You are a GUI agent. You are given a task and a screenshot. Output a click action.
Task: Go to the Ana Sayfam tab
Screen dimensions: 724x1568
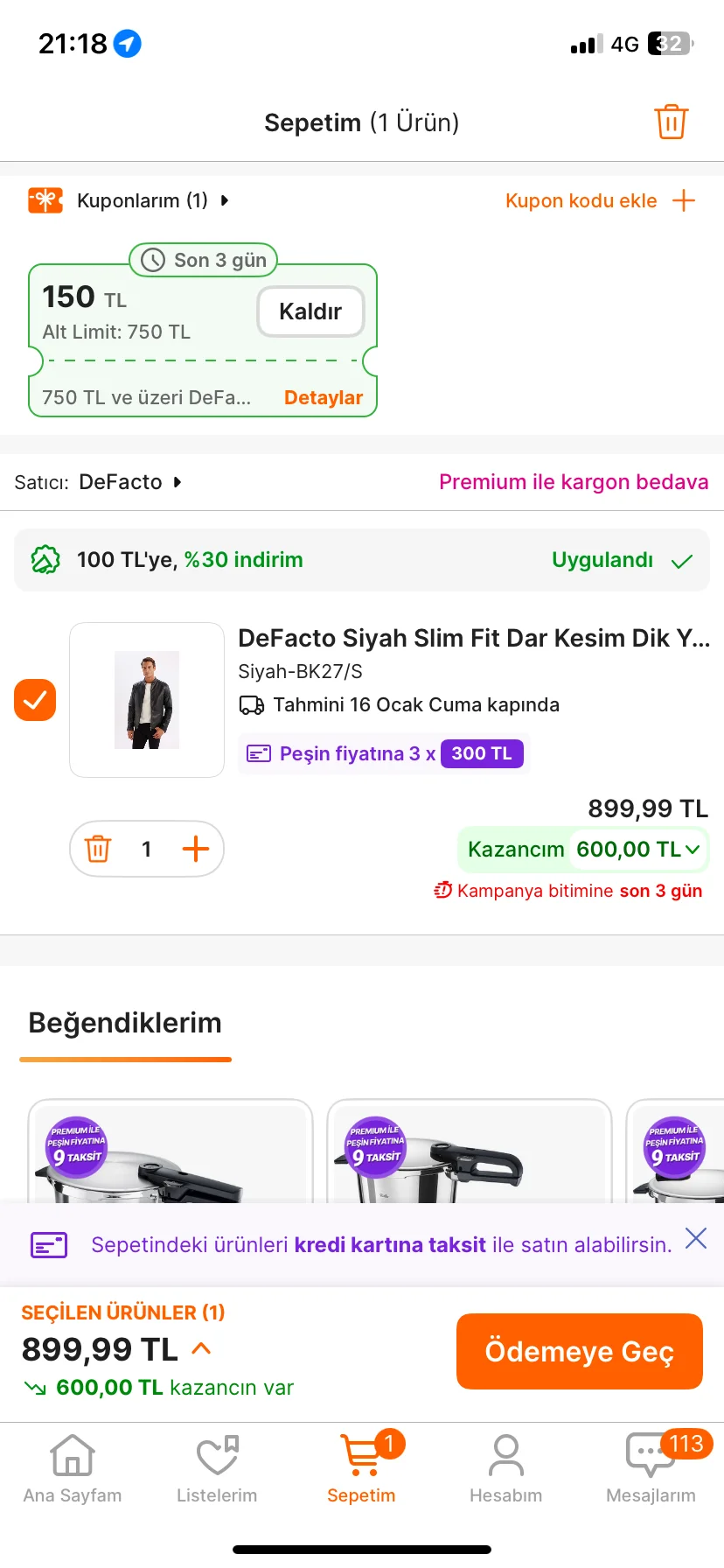73,1470
